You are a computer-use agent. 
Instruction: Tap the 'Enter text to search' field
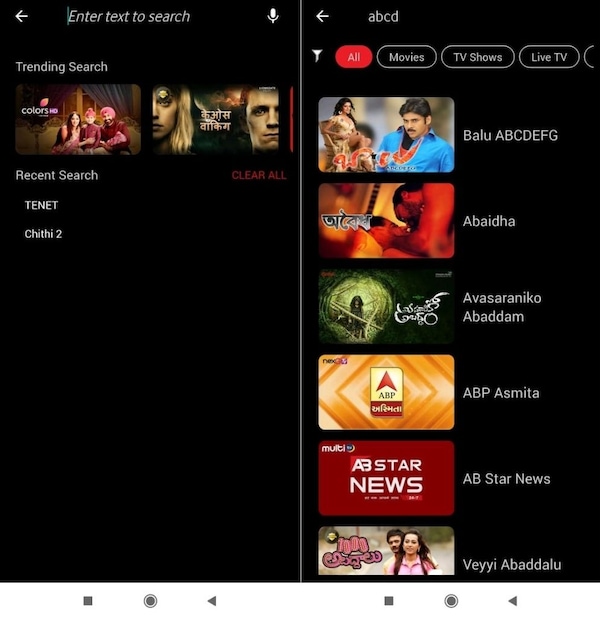(150, 16)
